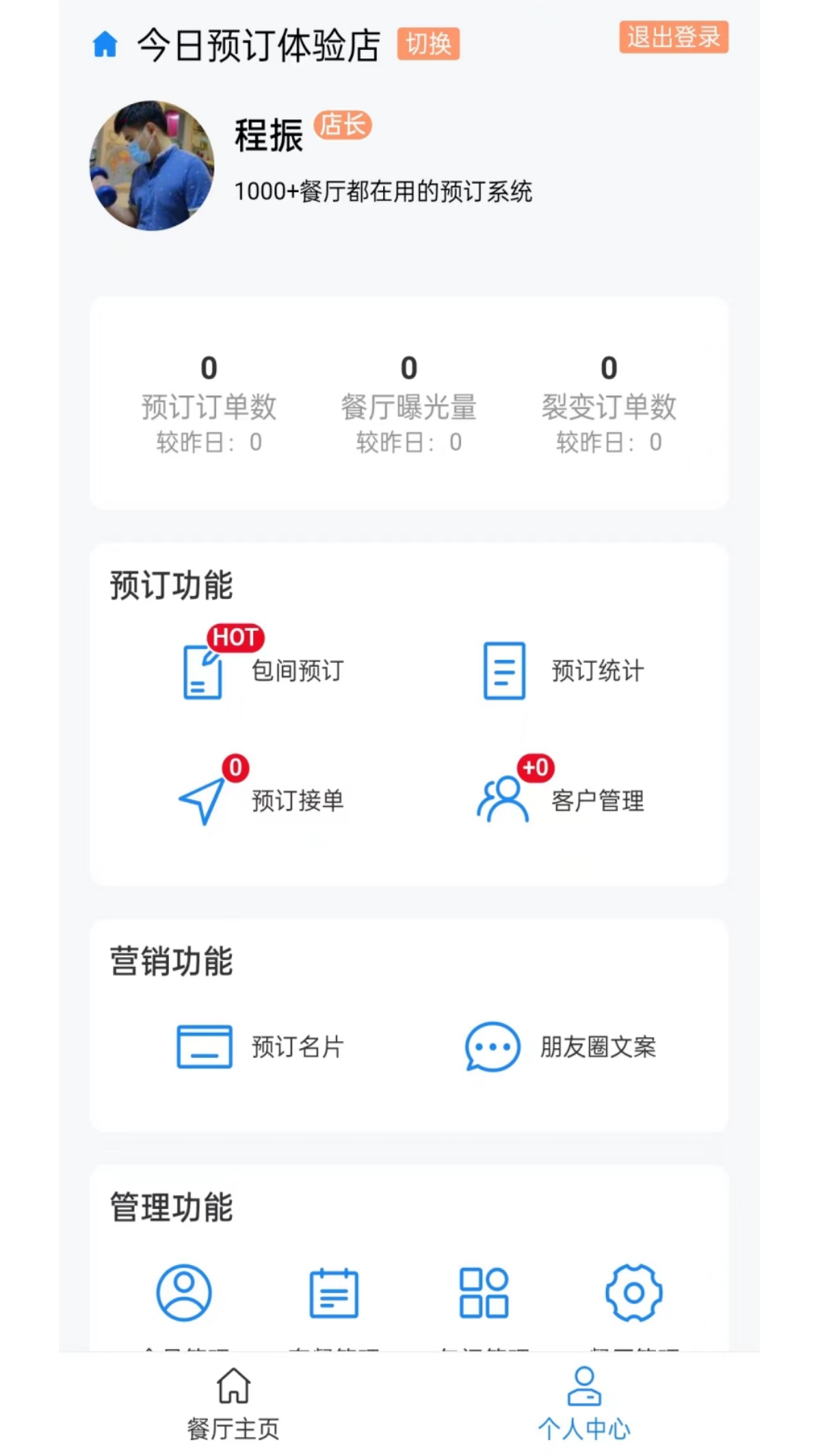Viewport: 819px width, 1456px height.
Task: Select the 裂变订单数 statistic
Action: point(608,394)
